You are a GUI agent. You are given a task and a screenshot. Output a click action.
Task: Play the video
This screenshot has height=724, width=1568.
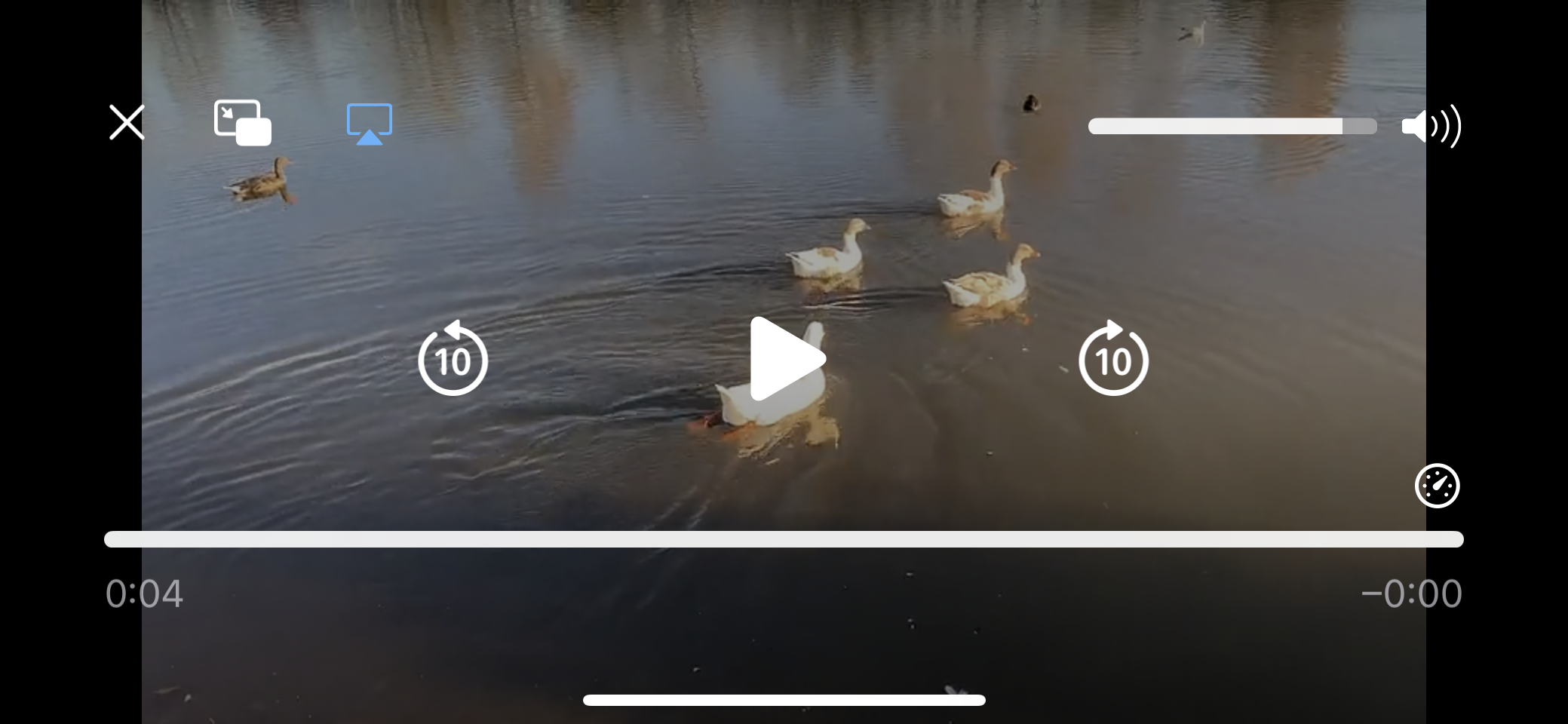pyautogui.click(x=786, y=359)
